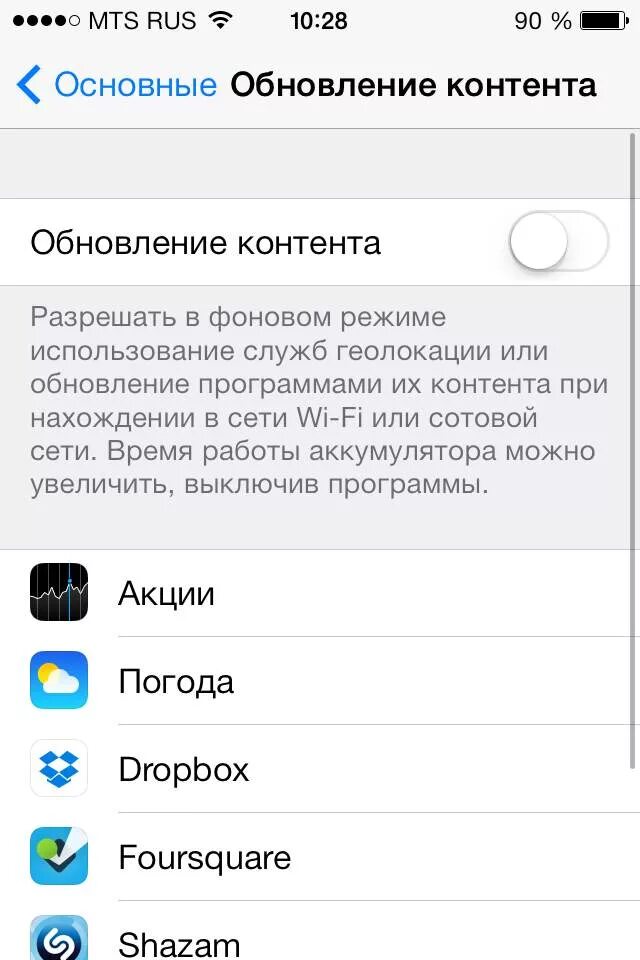
Task: Enable the Обновление контента switch
Action: coord(558,242)
